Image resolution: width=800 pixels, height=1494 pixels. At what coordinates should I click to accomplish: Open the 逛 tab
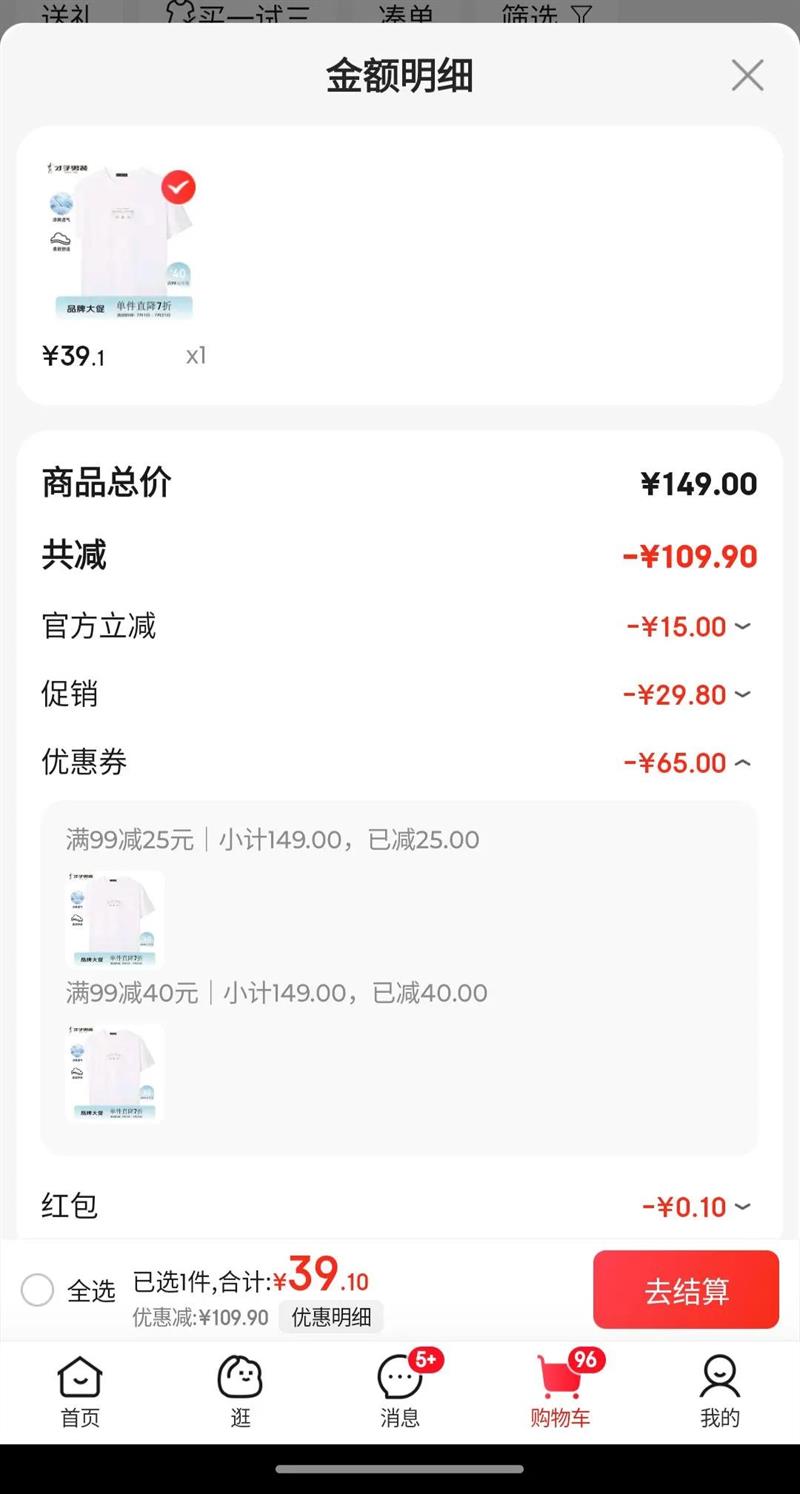(x=240, y=1392)
